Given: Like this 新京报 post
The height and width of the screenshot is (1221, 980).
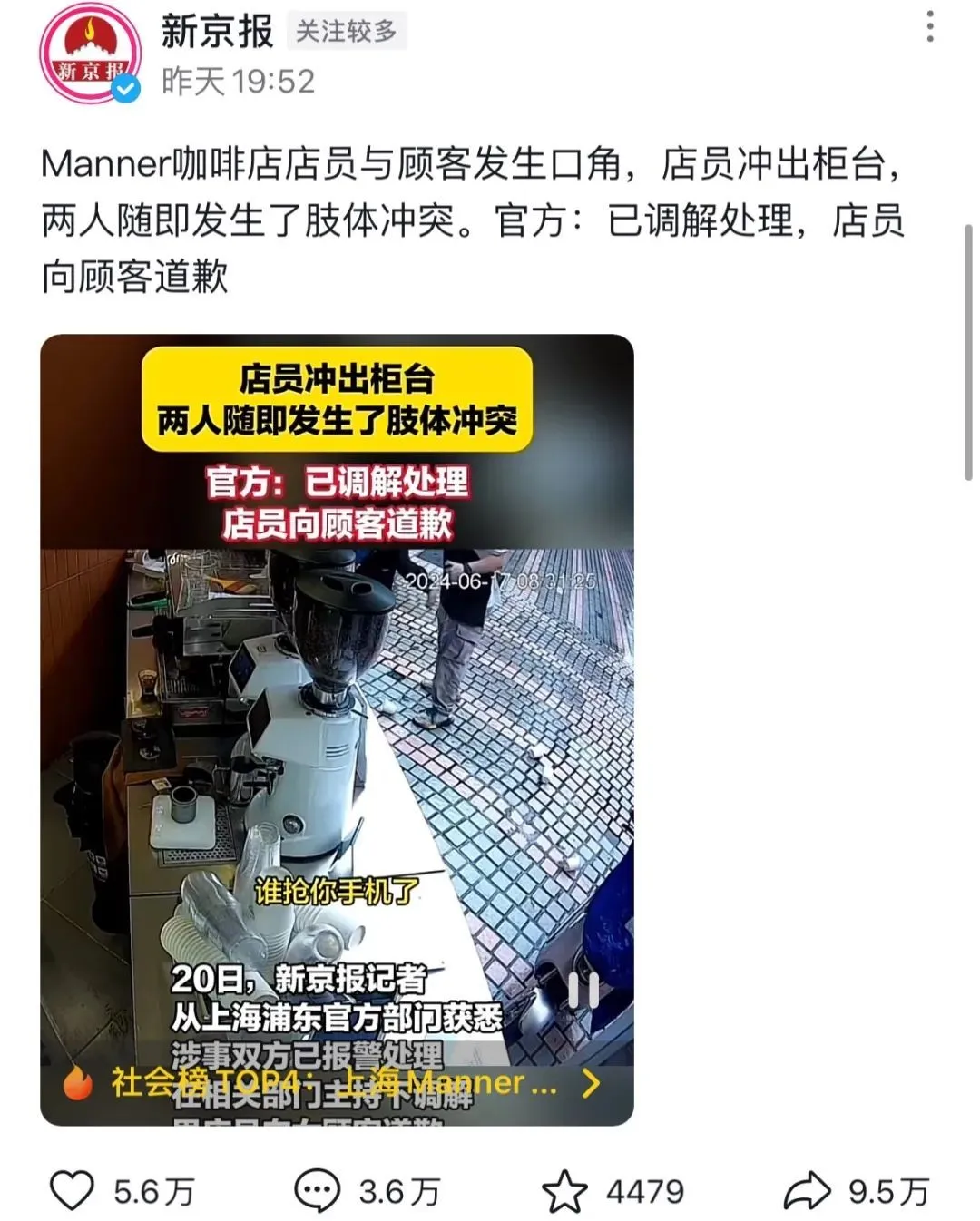Looking at the screenshot, I should [x=72, y=1190].
